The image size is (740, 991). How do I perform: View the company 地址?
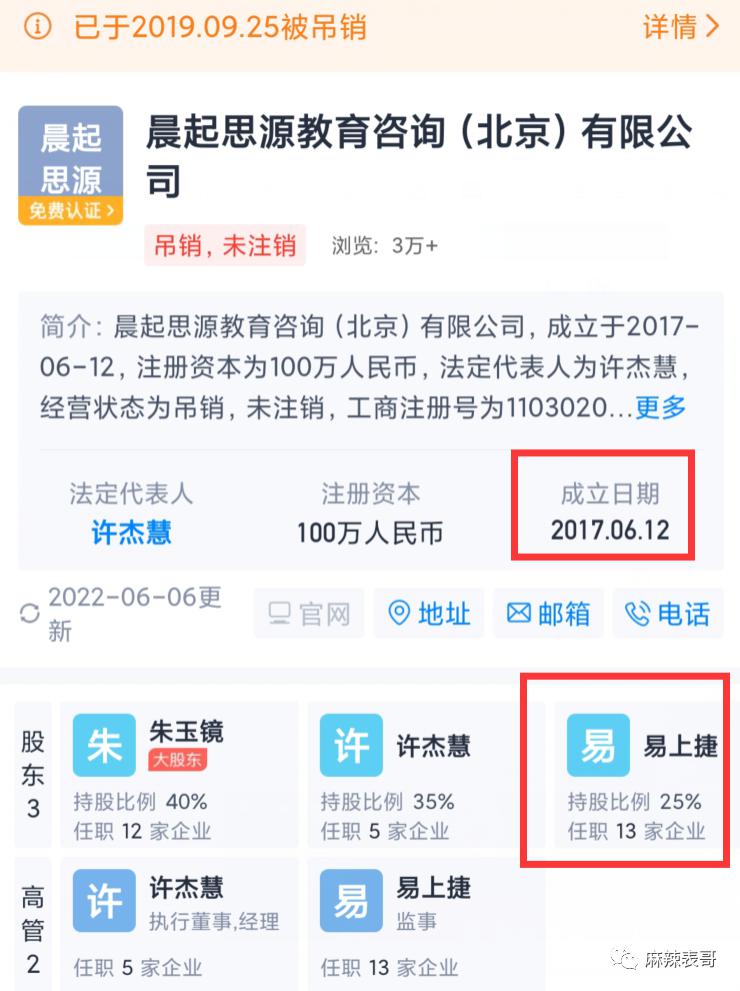429,613
